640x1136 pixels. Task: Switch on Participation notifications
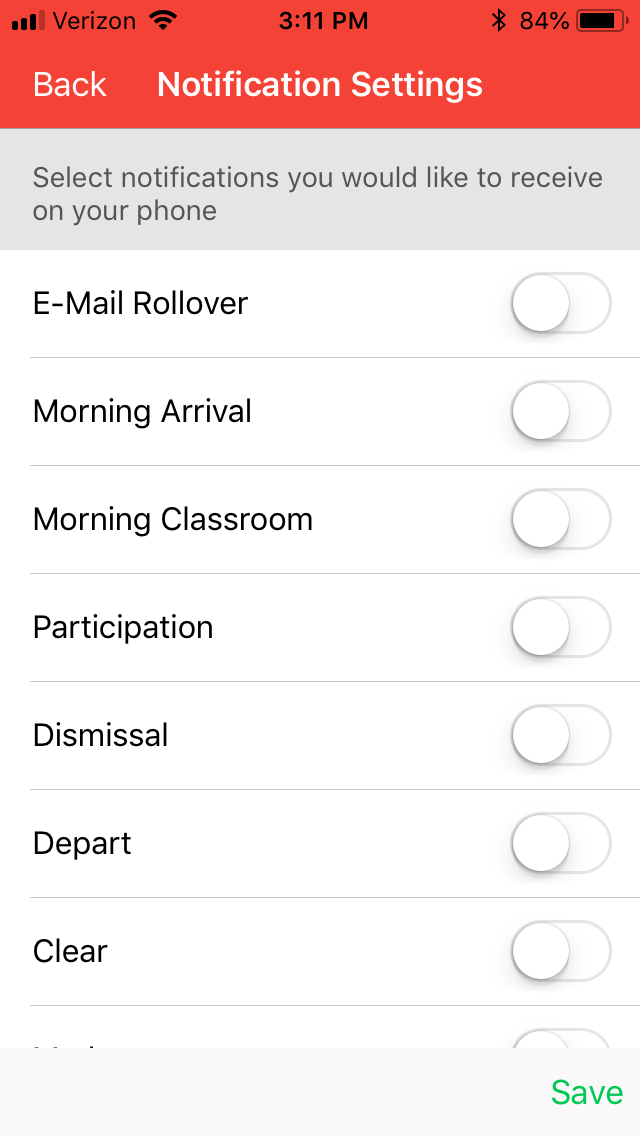tap(560, 627)
